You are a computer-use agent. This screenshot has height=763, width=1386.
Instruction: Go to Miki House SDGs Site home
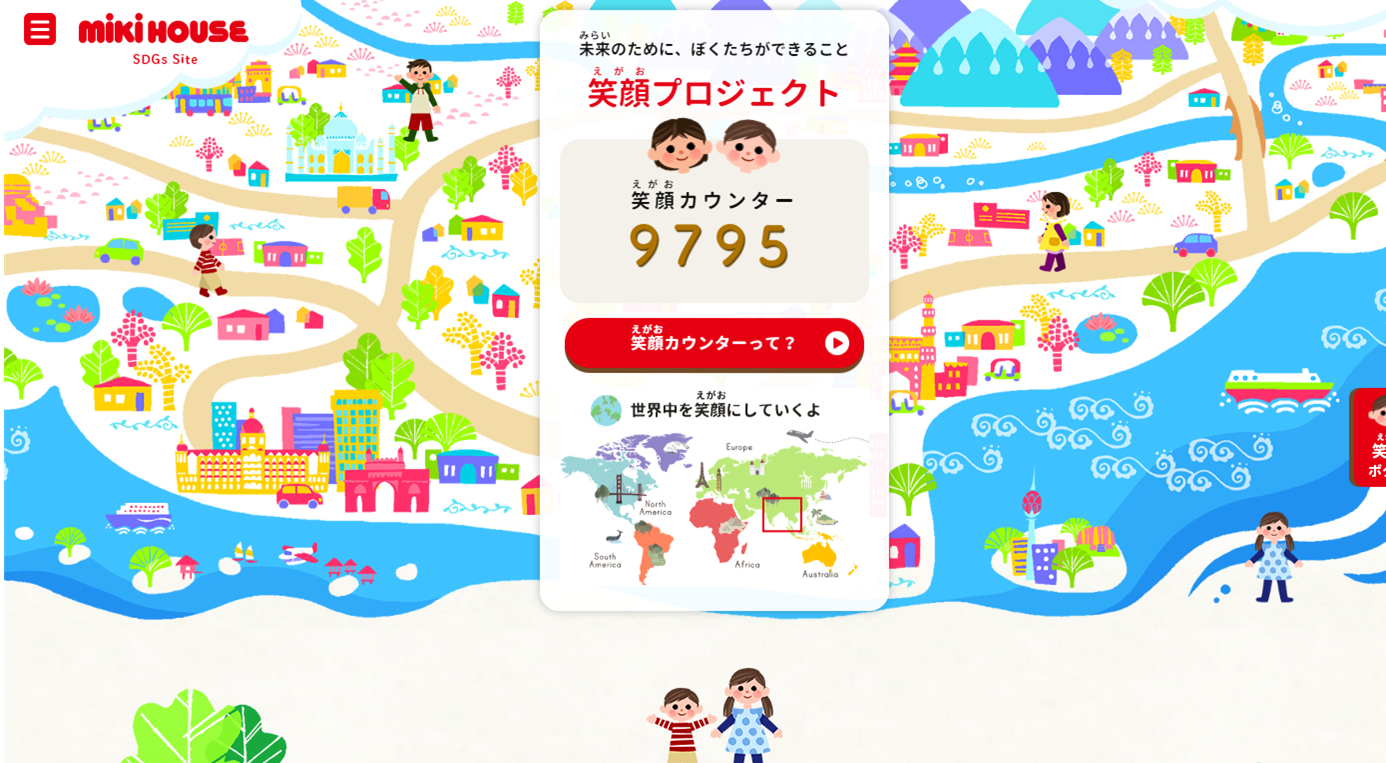[x=163, y=38]
